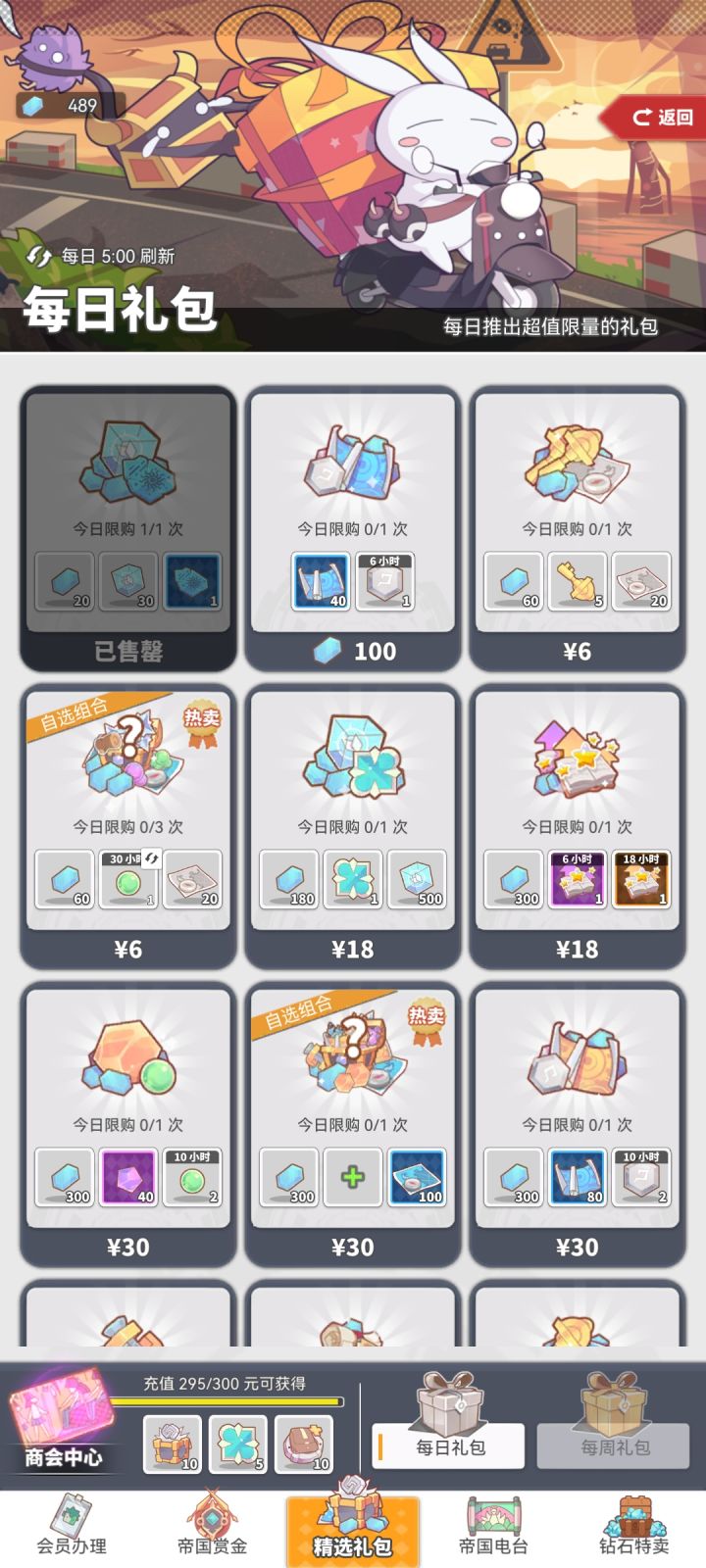Select the 帝国赏金 bounty icon at the bottom
706x1568 pixels.
211,1519
